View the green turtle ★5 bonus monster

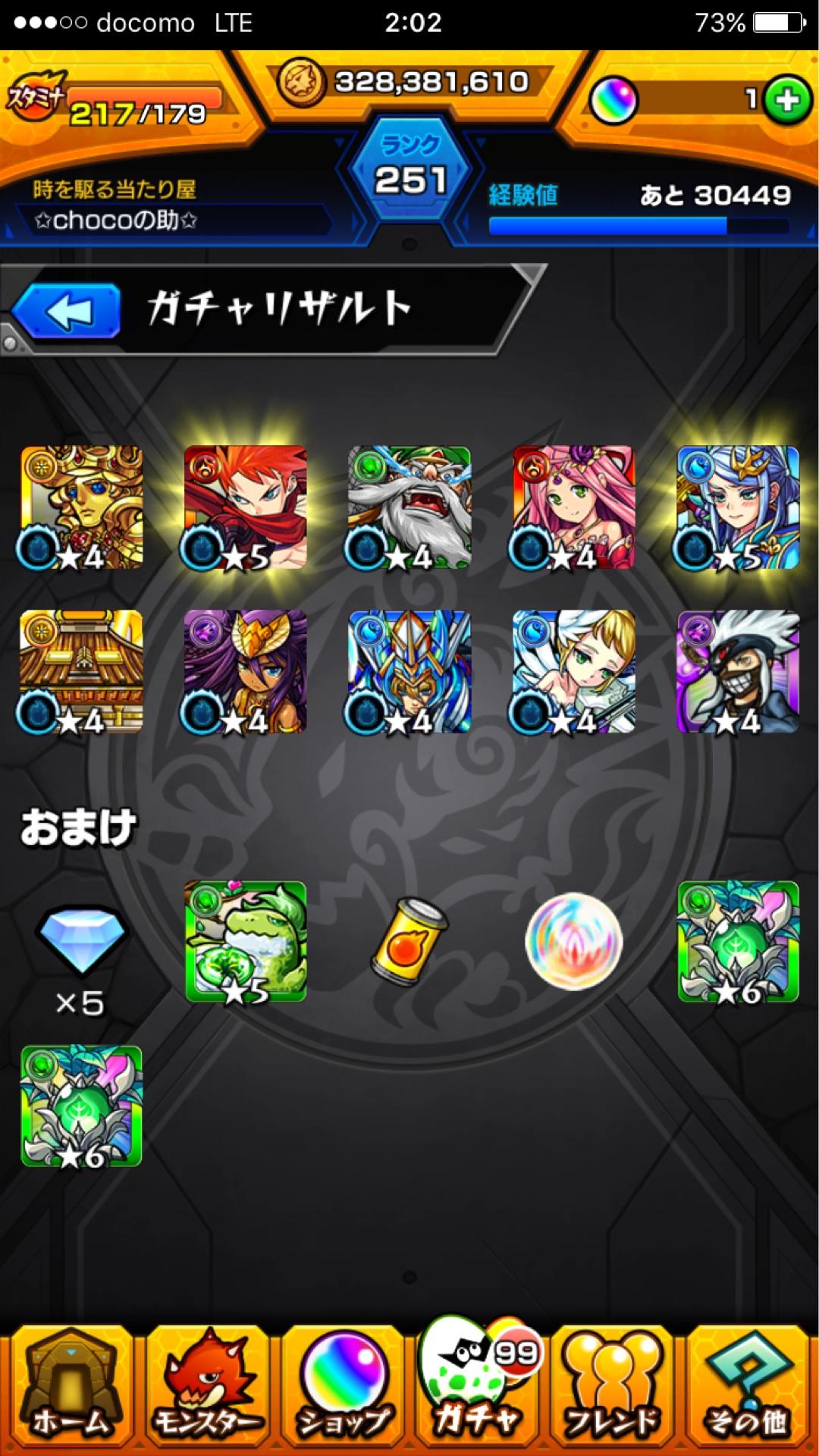click(x=246, y=941)
